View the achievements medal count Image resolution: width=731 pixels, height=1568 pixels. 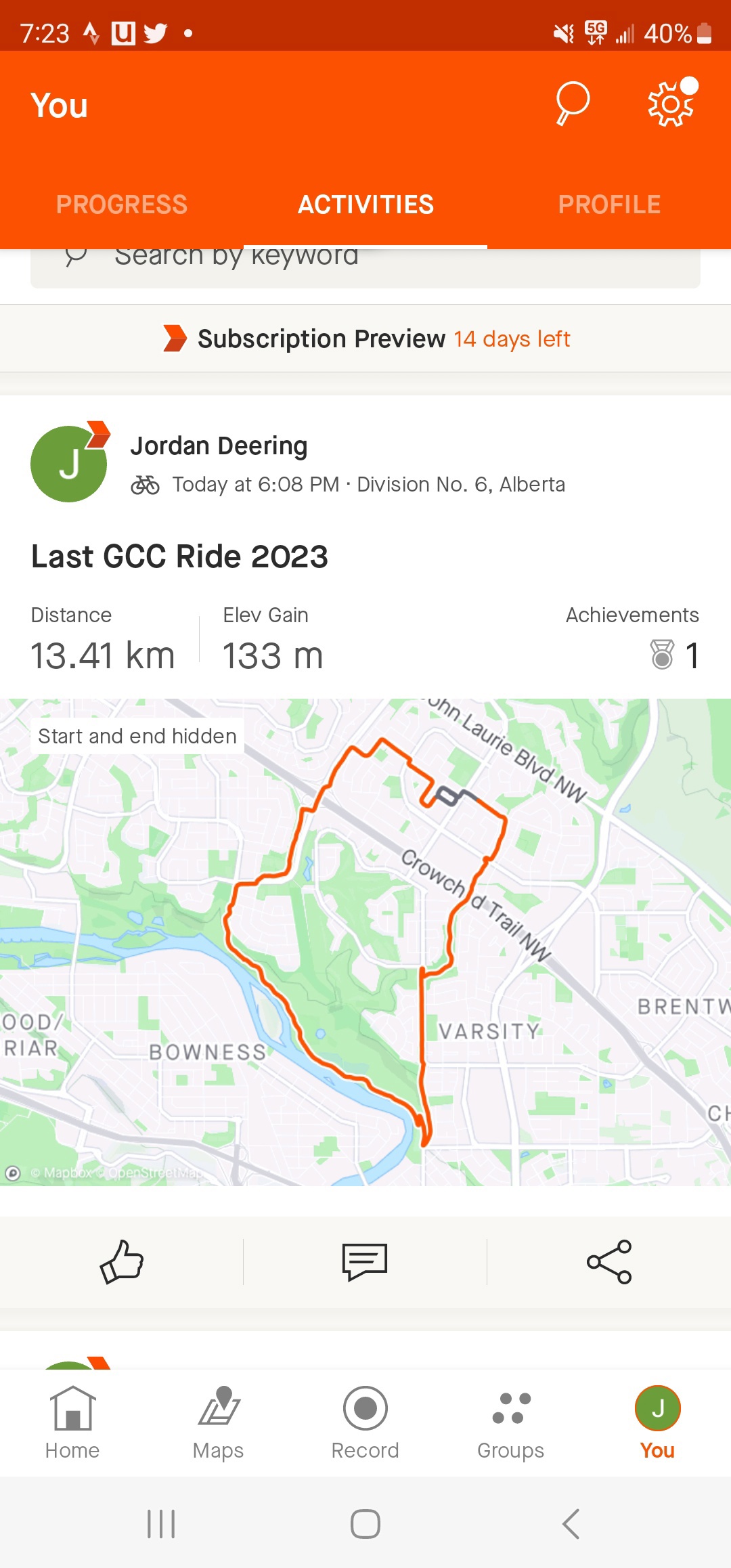coord(673,655)
